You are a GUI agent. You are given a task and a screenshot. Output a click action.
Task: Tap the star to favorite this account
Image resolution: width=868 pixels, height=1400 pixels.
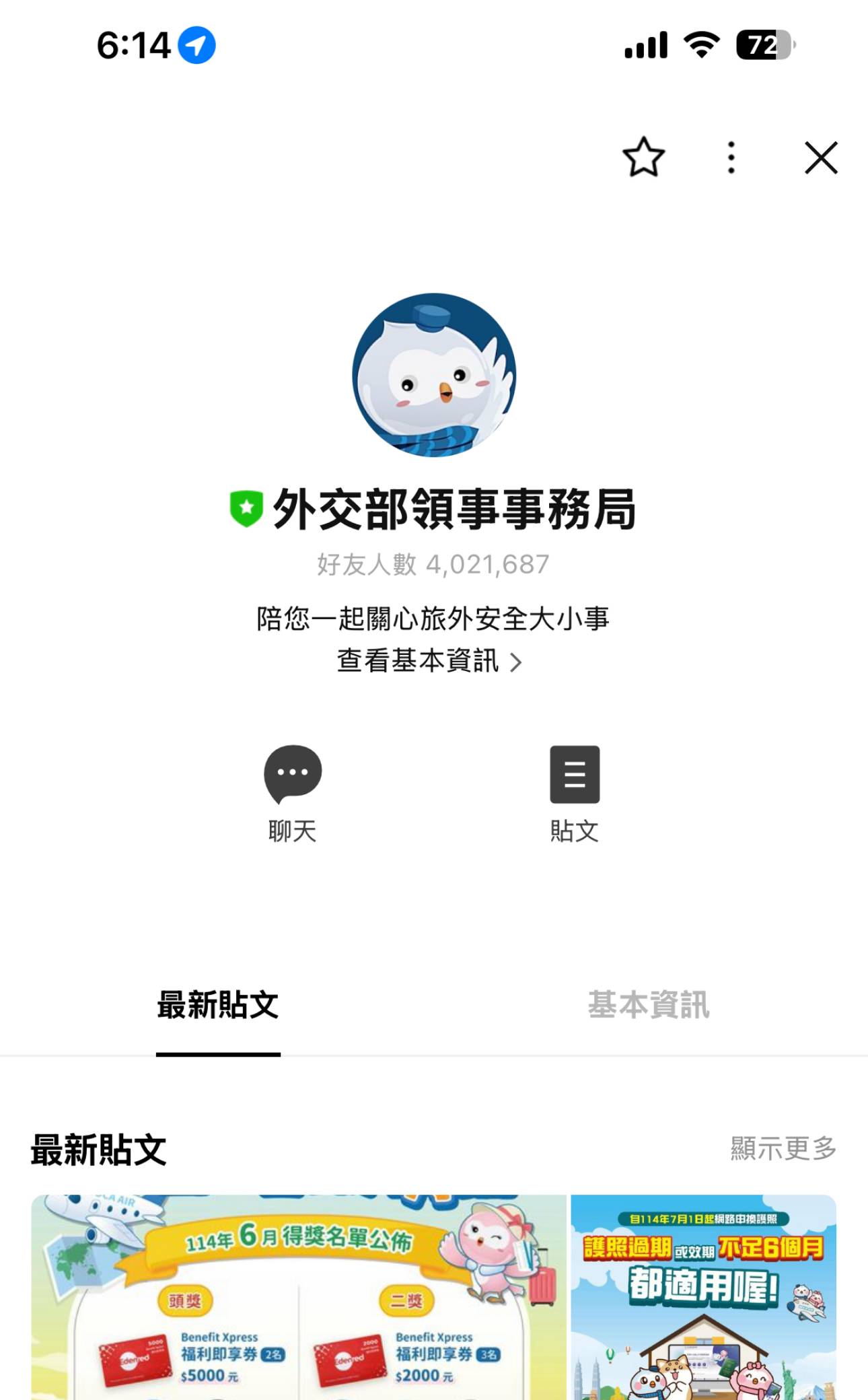pyautogui.click(x=643, y=156)
